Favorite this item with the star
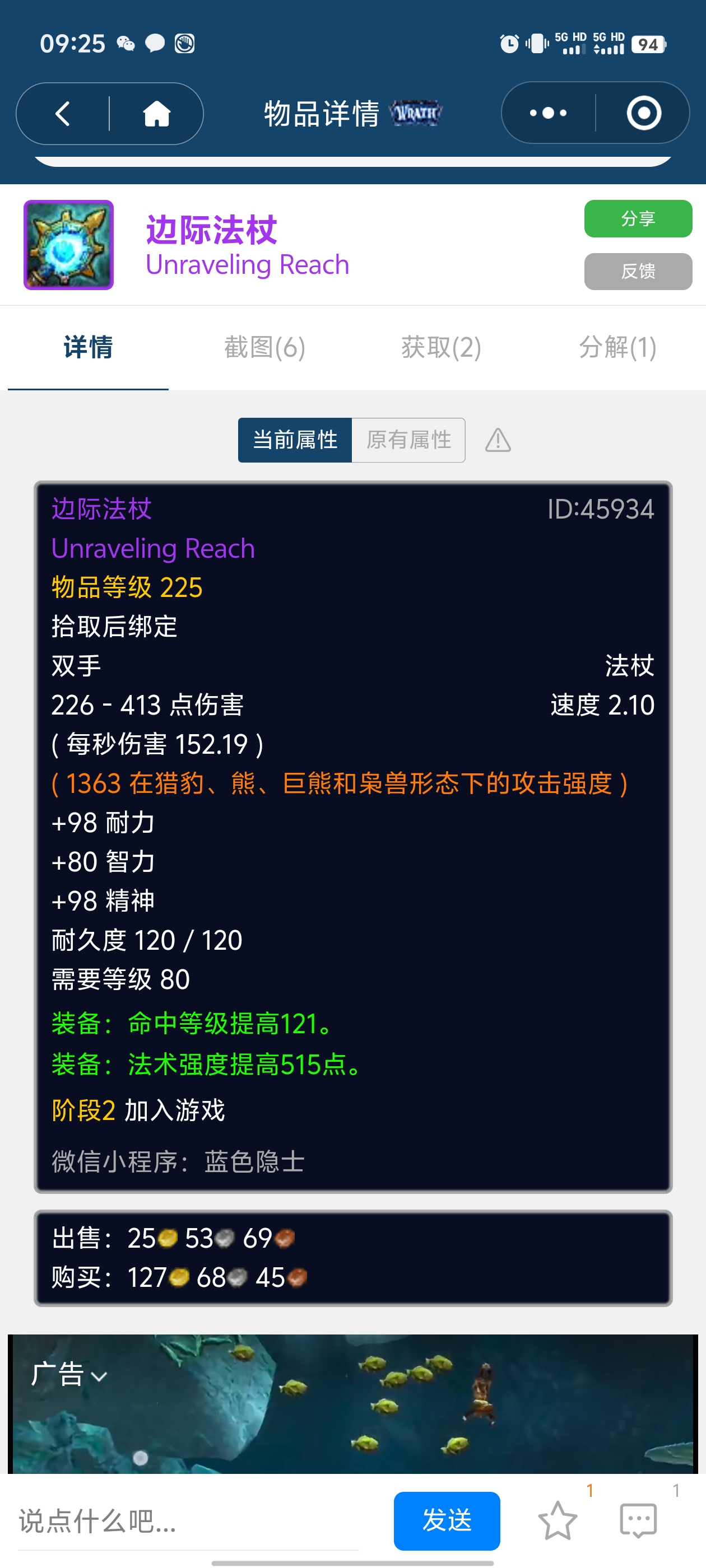 (x=558, y=1520)
